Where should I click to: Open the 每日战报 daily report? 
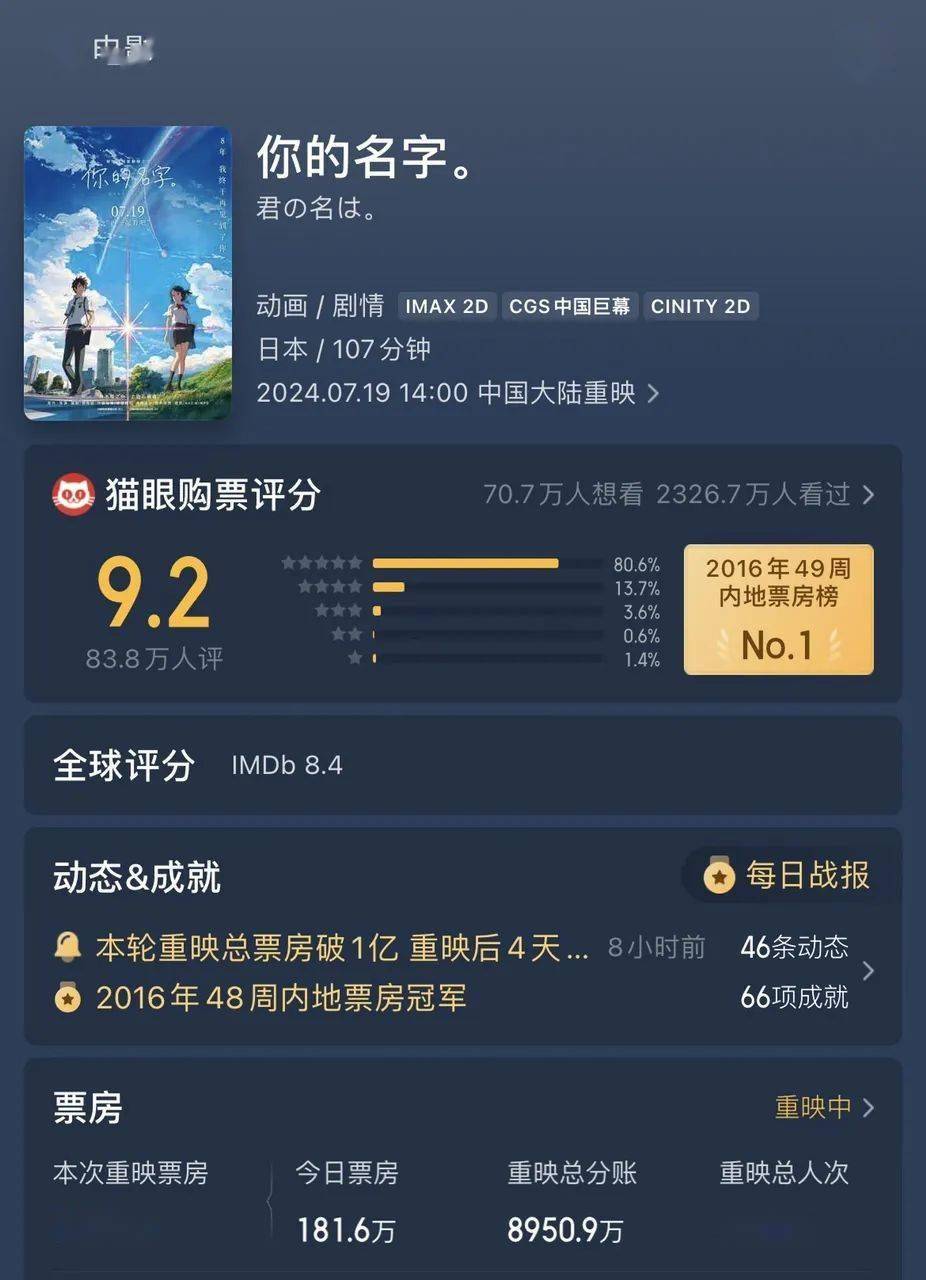click(x=788, y=876)
